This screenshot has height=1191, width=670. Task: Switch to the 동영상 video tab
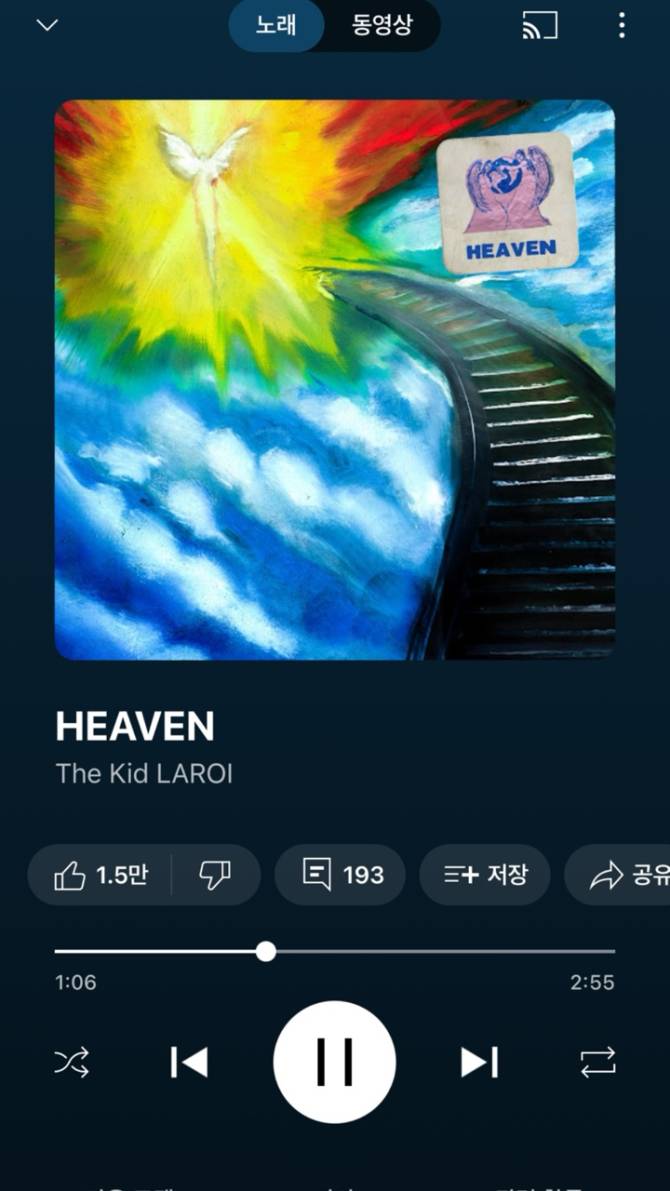381,25
